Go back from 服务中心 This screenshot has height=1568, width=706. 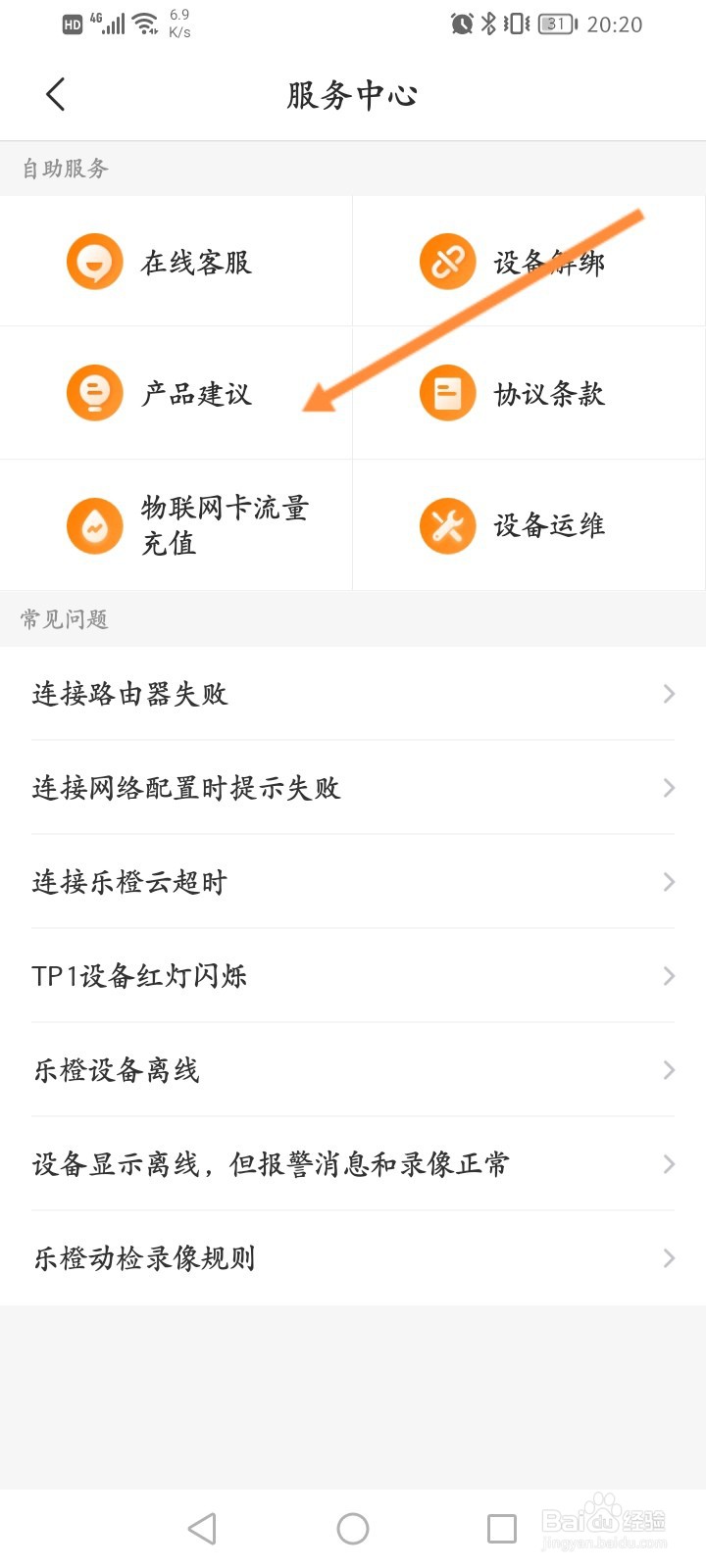point(56,95)
